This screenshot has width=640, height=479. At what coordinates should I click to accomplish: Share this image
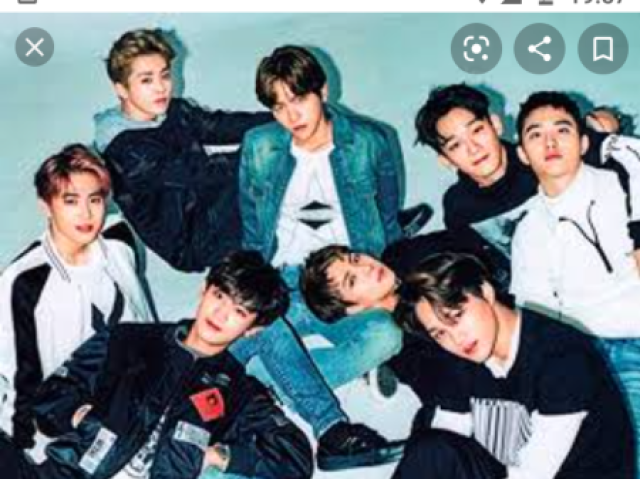(x=540, y=48)
